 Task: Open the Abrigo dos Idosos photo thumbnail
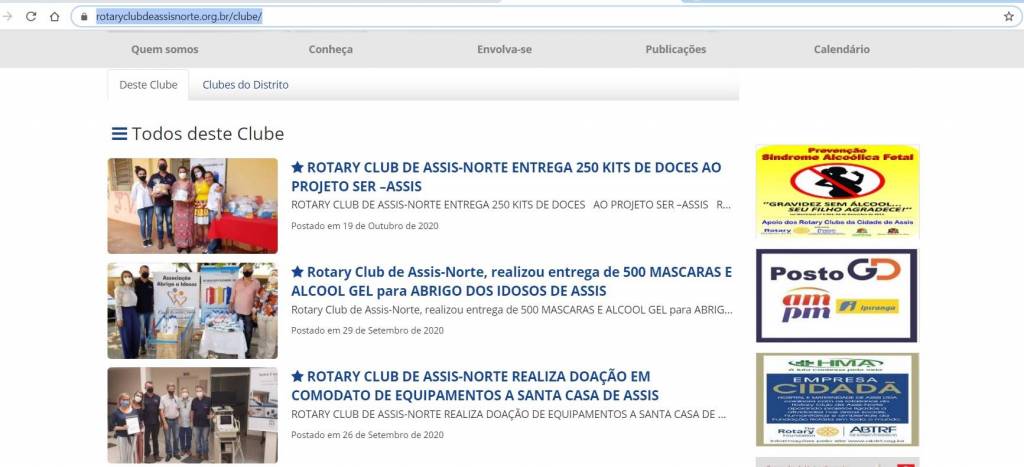192,310
